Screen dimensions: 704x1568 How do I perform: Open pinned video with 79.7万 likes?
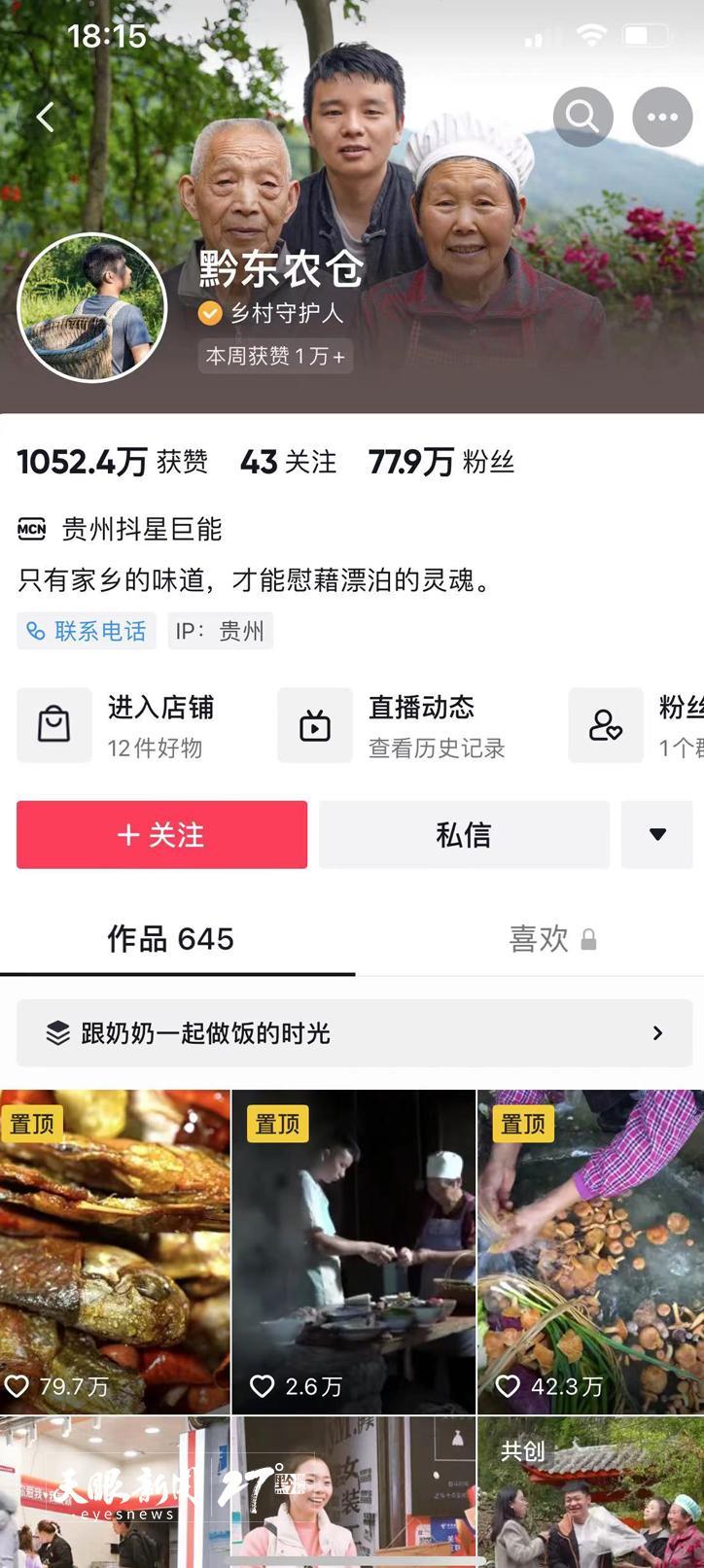tap(115, 1251)
